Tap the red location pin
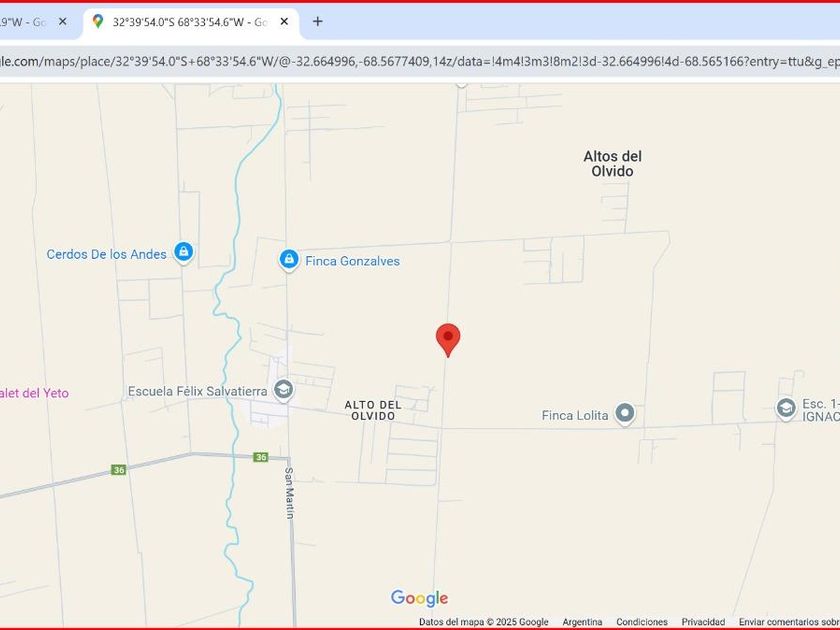The height and width of the screenshot is (630, 840). (x=448, y=340)
